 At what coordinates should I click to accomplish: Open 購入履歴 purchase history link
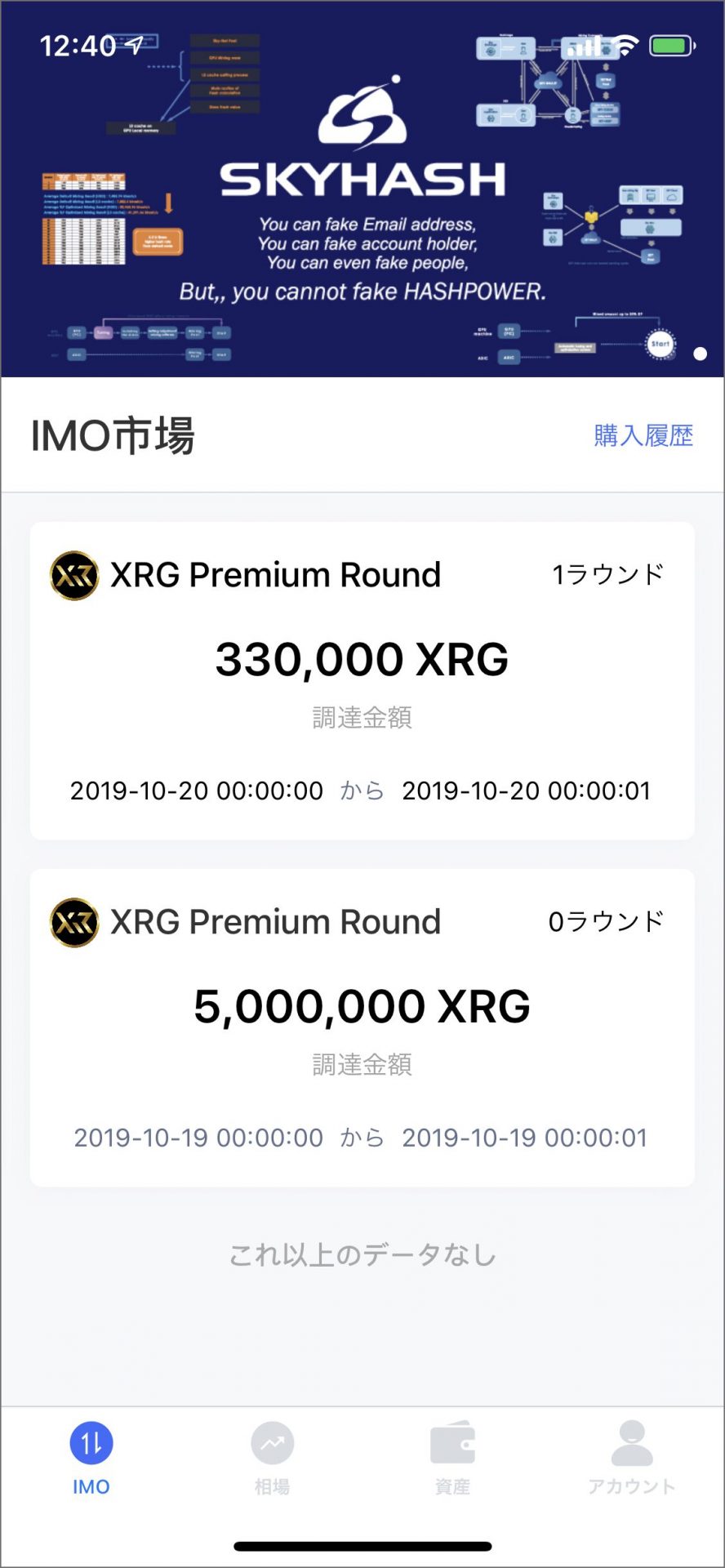643,435
